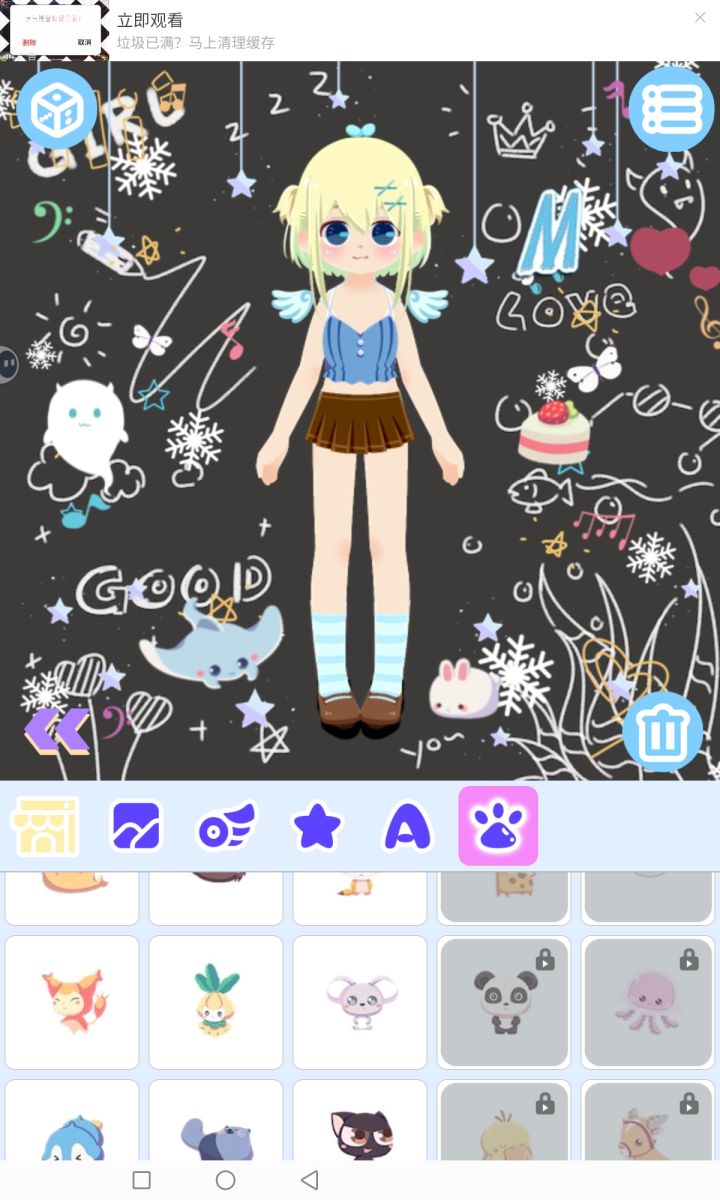Open the list menu icon at top right

tap(671, 108)
